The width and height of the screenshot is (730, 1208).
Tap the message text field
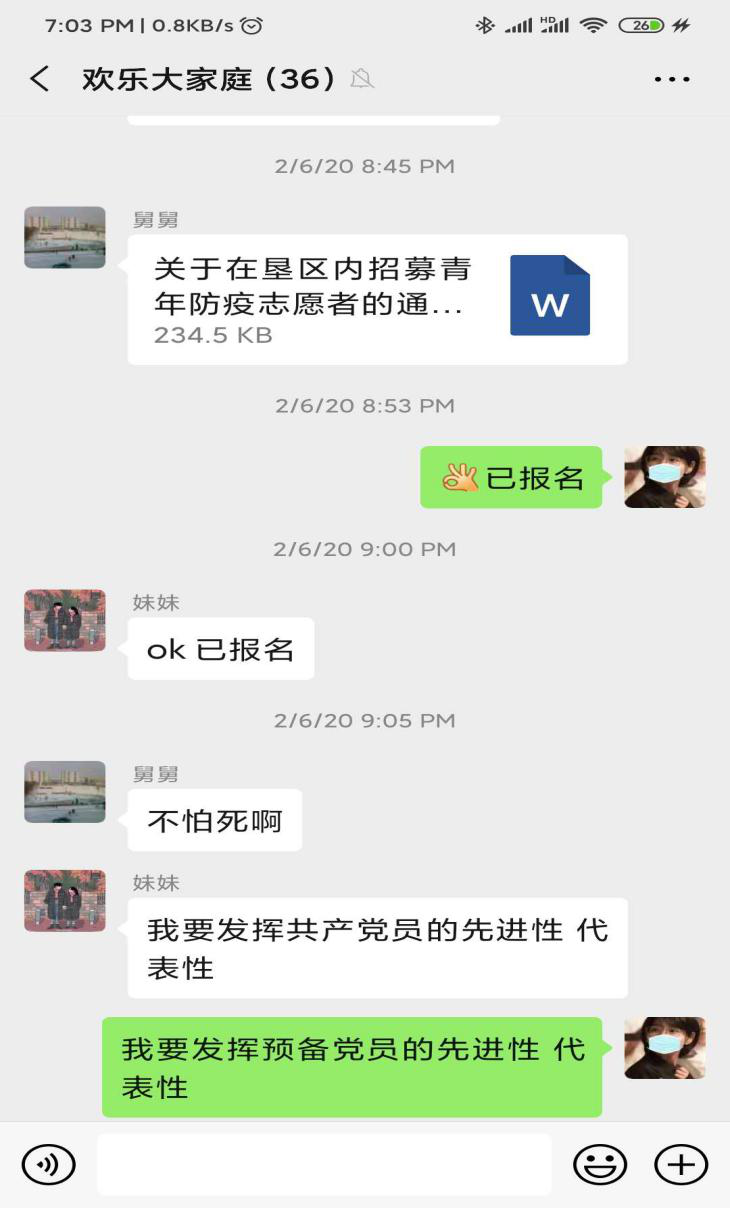[x=324, y=1164]
